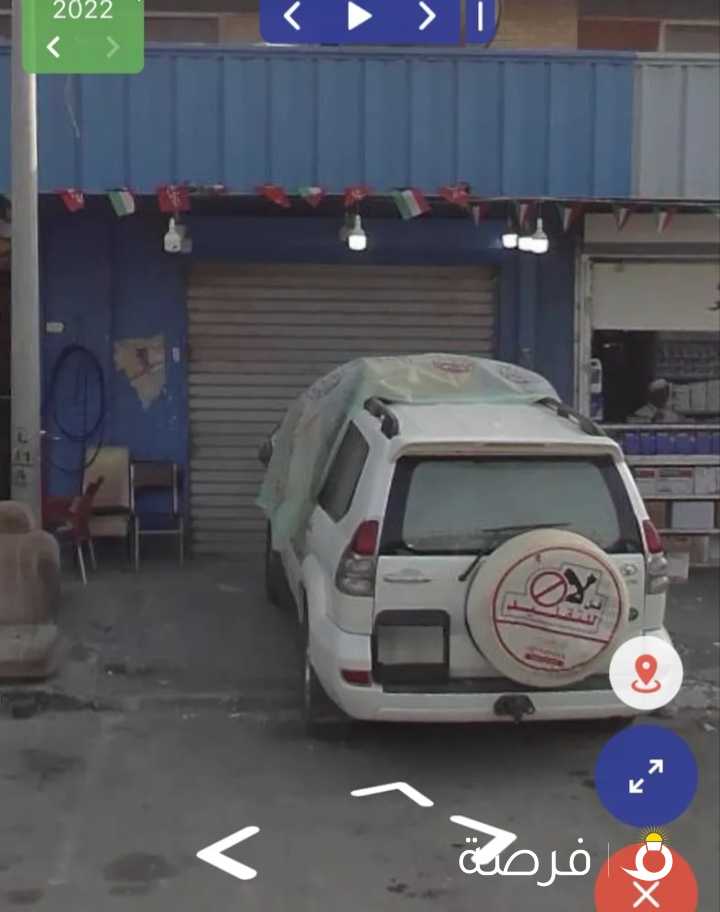Viewport: 720px width, 912px height.
Task: Go to the next year after 2022
Action: (x=112, y=47)
